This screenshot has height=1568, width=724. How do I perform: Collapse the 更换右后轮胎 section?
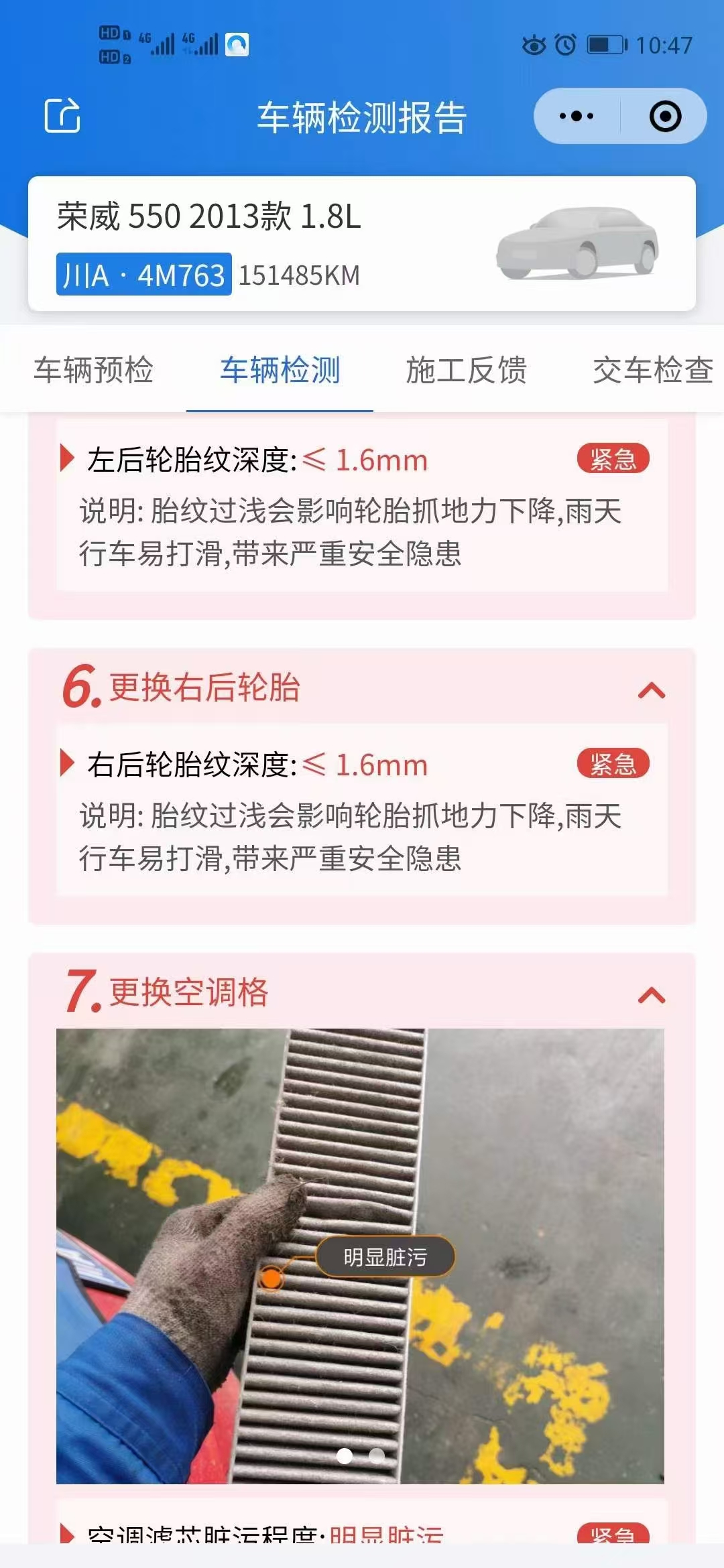[652, 690]
